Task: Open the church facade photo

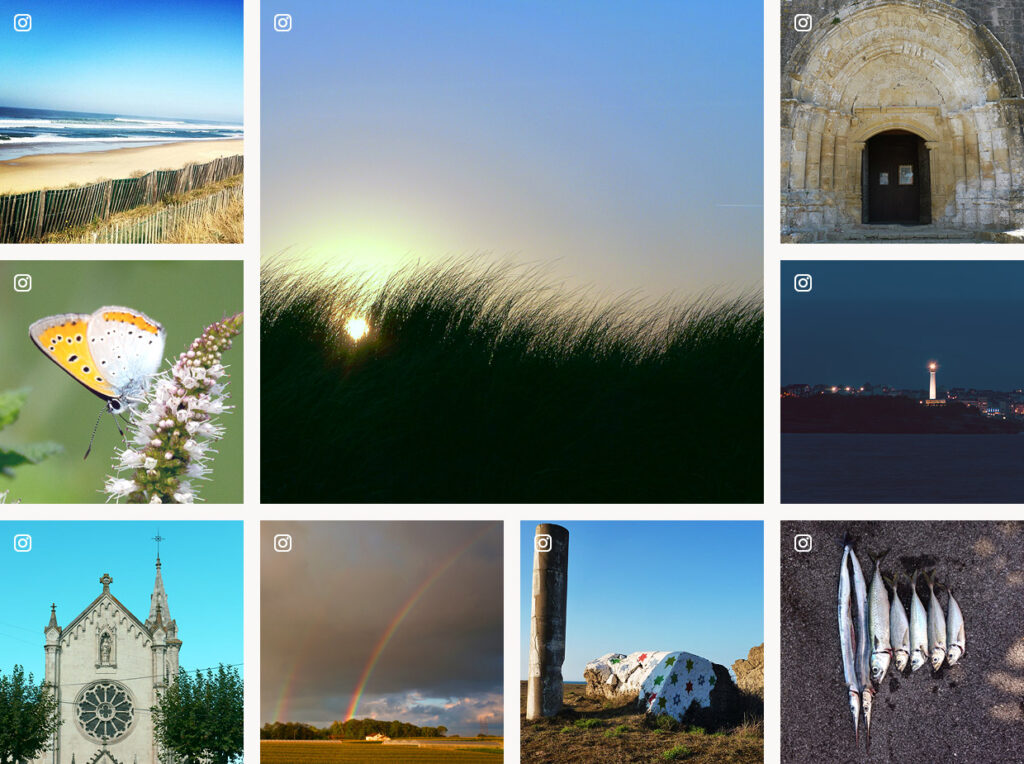Action: click(x=121, y=641)
